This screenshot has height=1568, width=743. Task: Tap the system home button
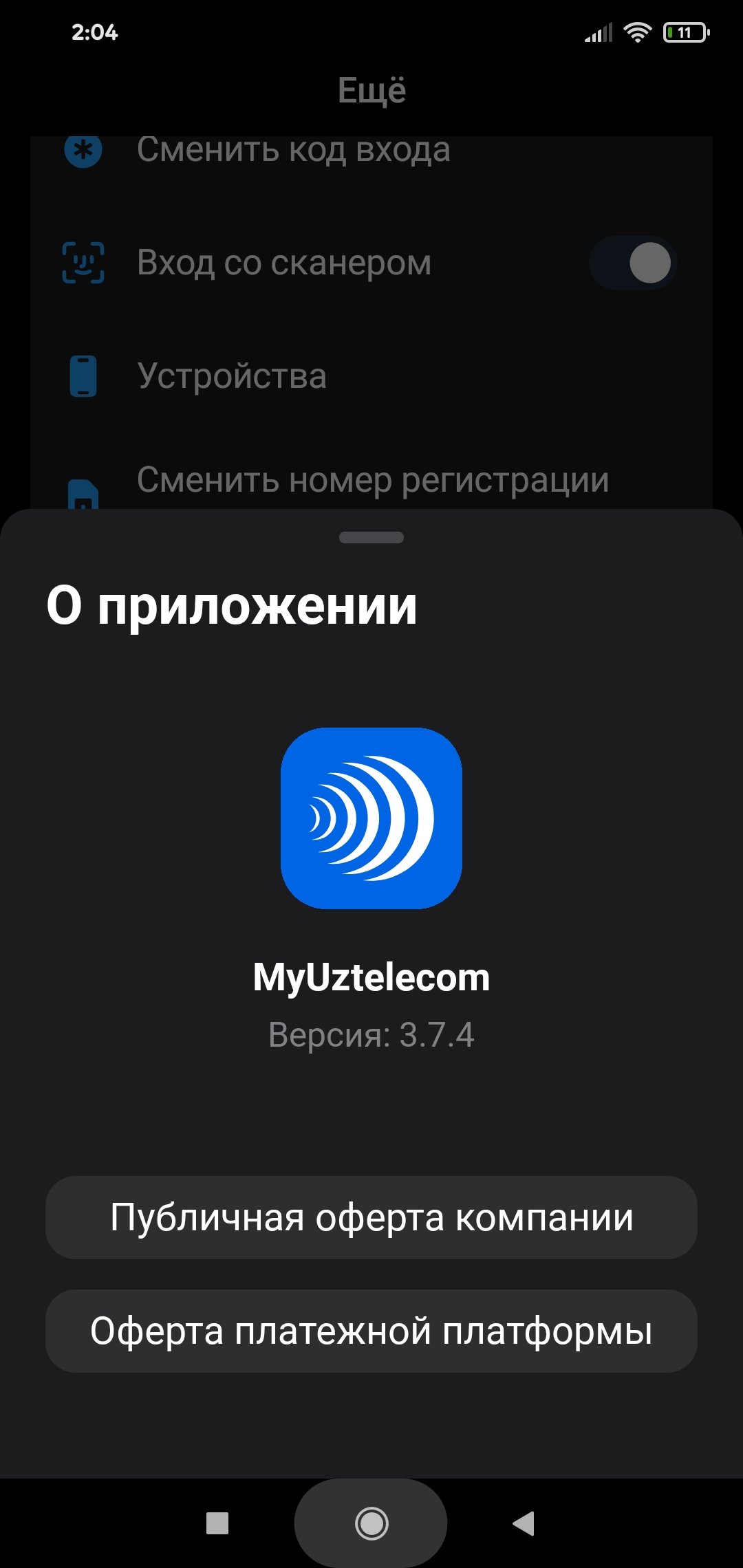coord(371,1523)
